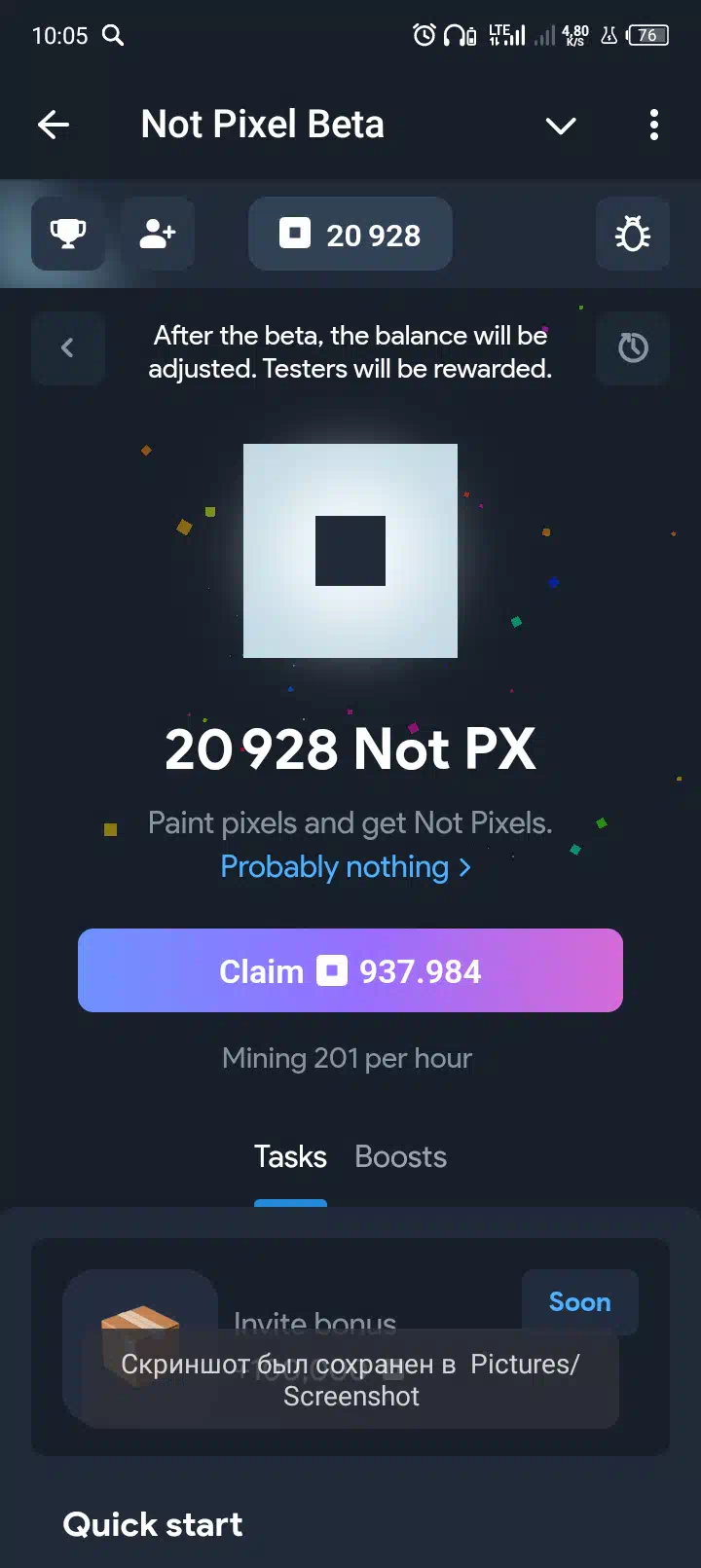
Task: Go back from Not Pixel Beta
Action: pyautogui.click(x=54, y=125)
